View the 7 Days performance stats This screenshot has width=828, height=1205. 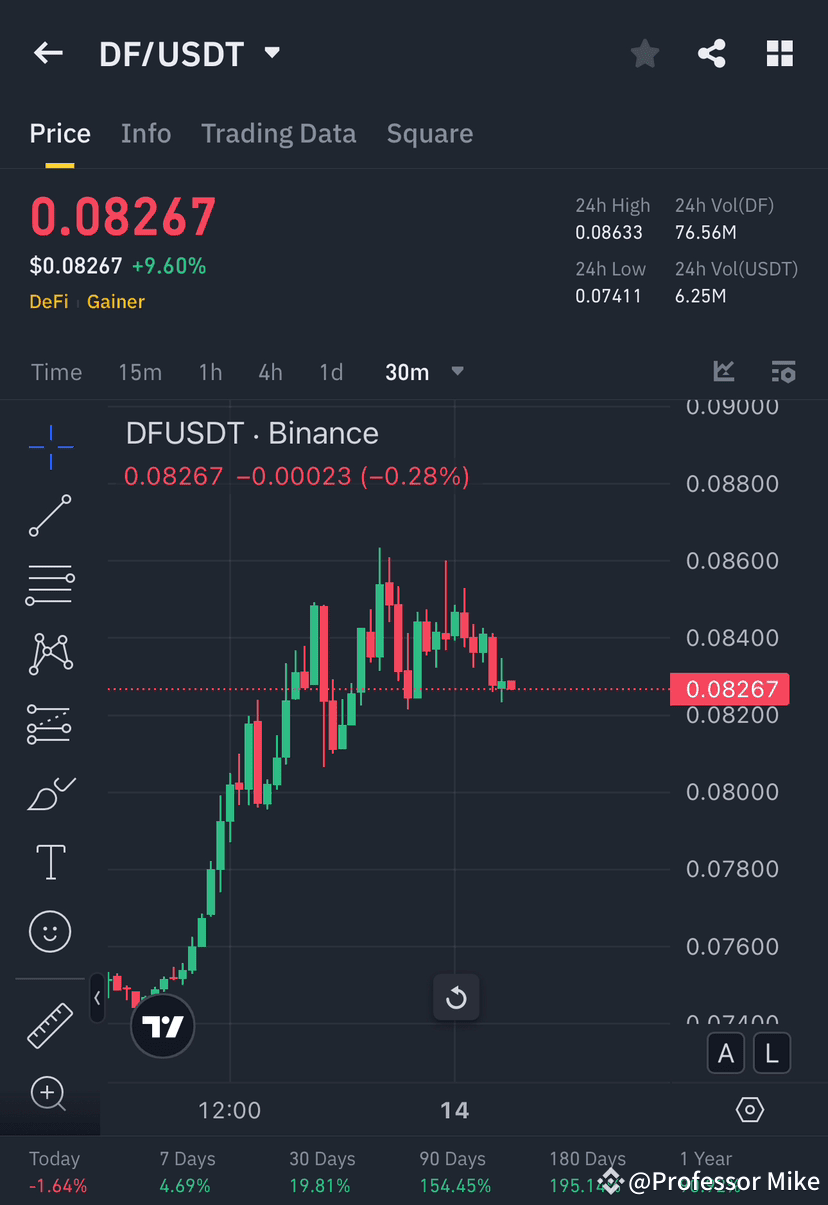point(186,1168)
